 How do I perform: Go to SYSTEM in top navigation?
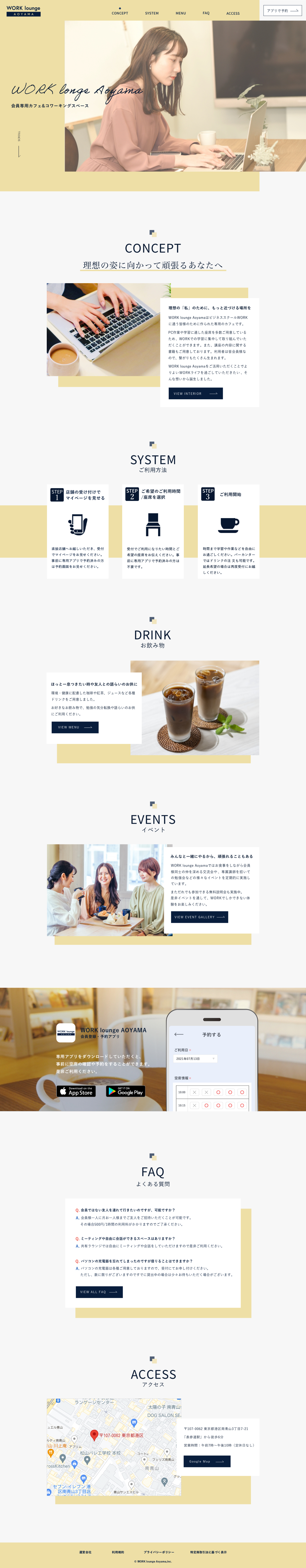pos(152,13)
